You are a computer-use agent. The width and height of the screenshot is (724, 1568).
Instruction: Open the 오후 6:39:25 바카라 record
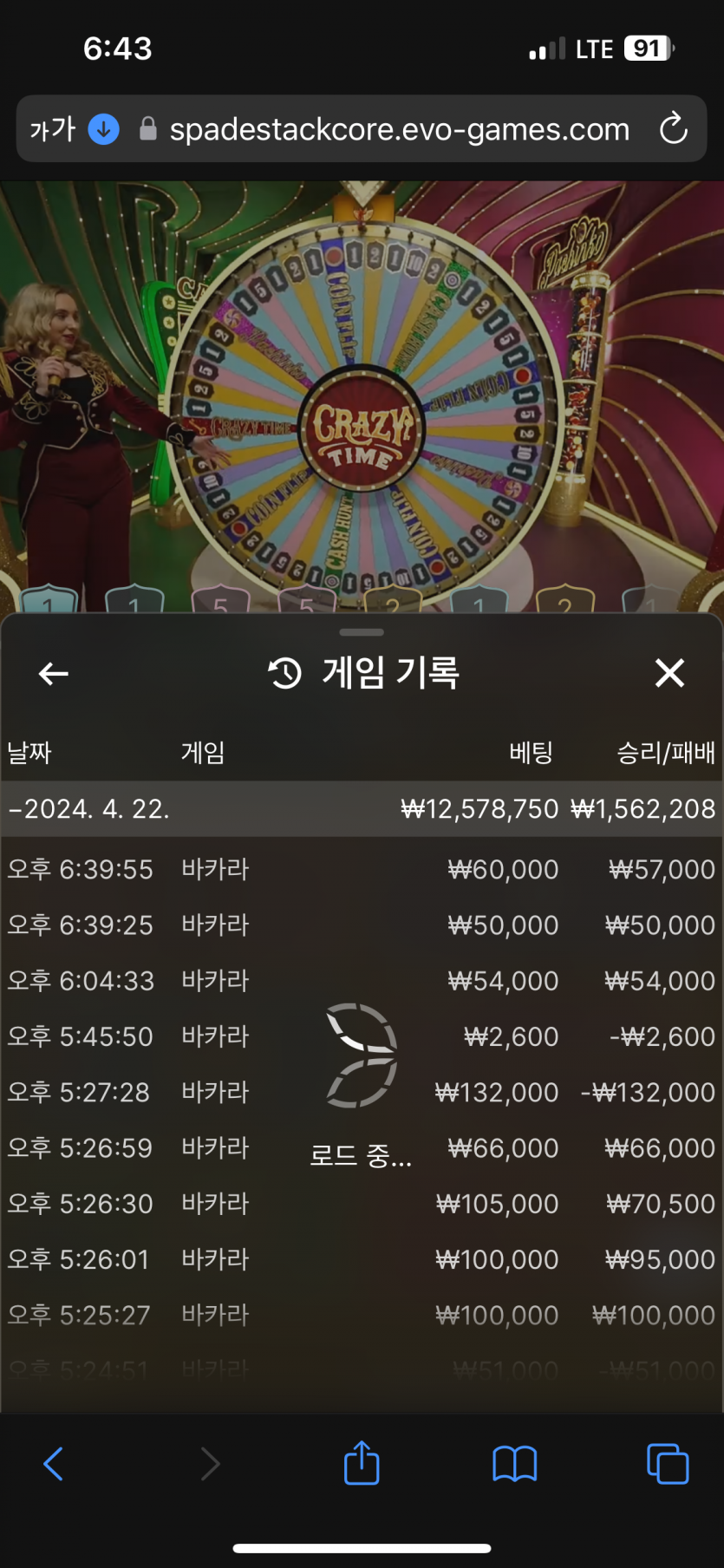[361, 924]
